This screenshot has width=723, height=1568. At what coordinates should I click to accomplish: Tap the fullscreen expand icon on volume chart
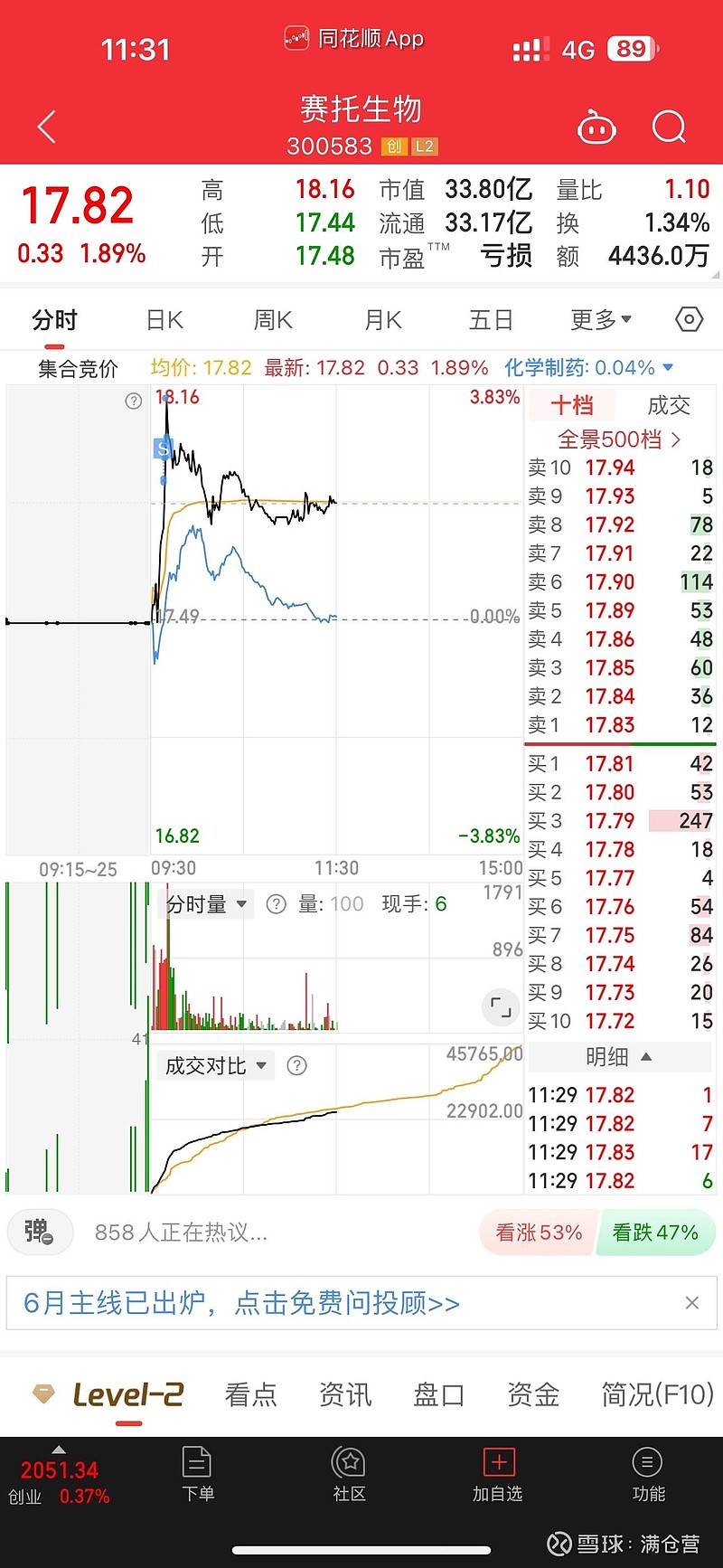501,1008
